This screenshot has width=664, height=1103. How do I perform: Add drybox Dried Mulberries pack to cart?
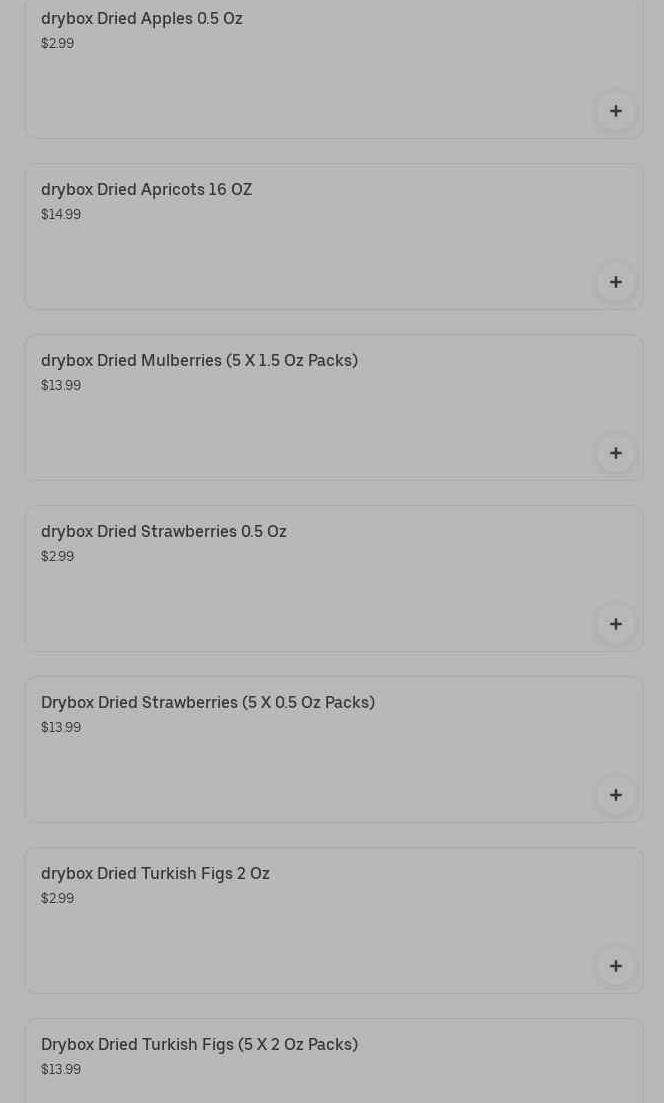(615, 453)
